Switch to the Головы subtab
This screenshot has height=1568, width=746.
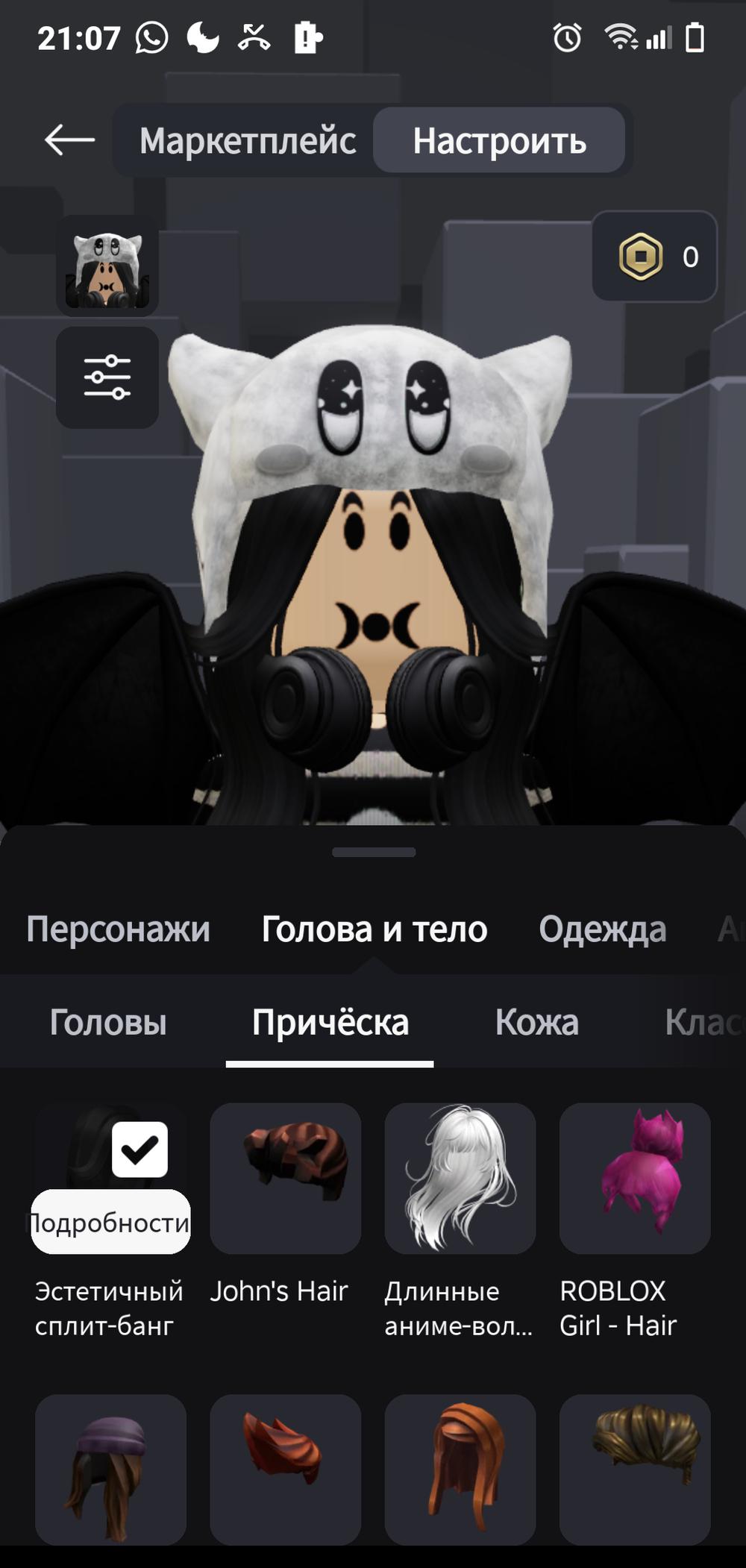(x=108, y=1022)
